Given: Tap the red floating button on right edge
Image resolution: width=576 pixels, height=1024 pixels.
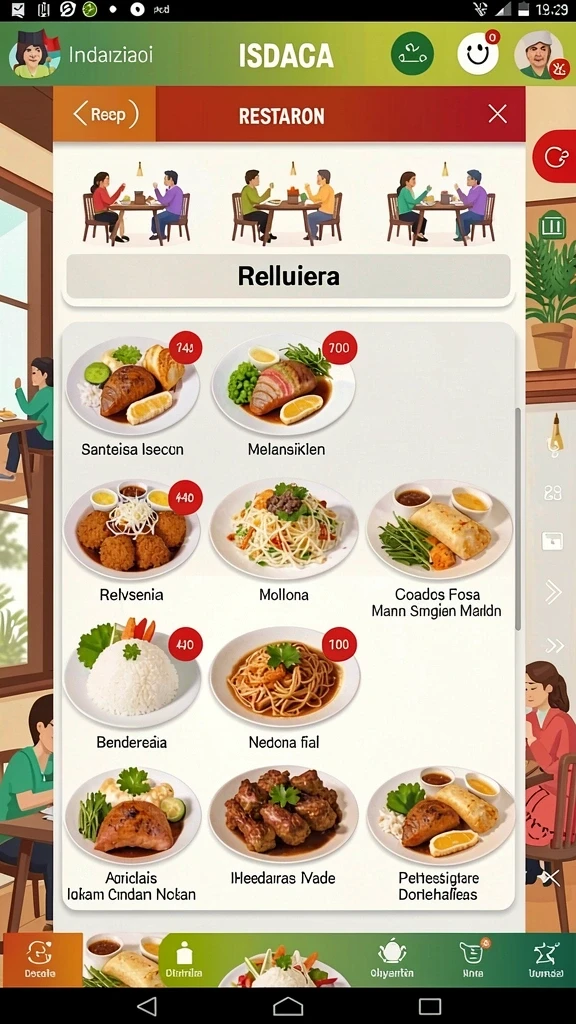Looking at the screenshot, I should click(554, 157).
